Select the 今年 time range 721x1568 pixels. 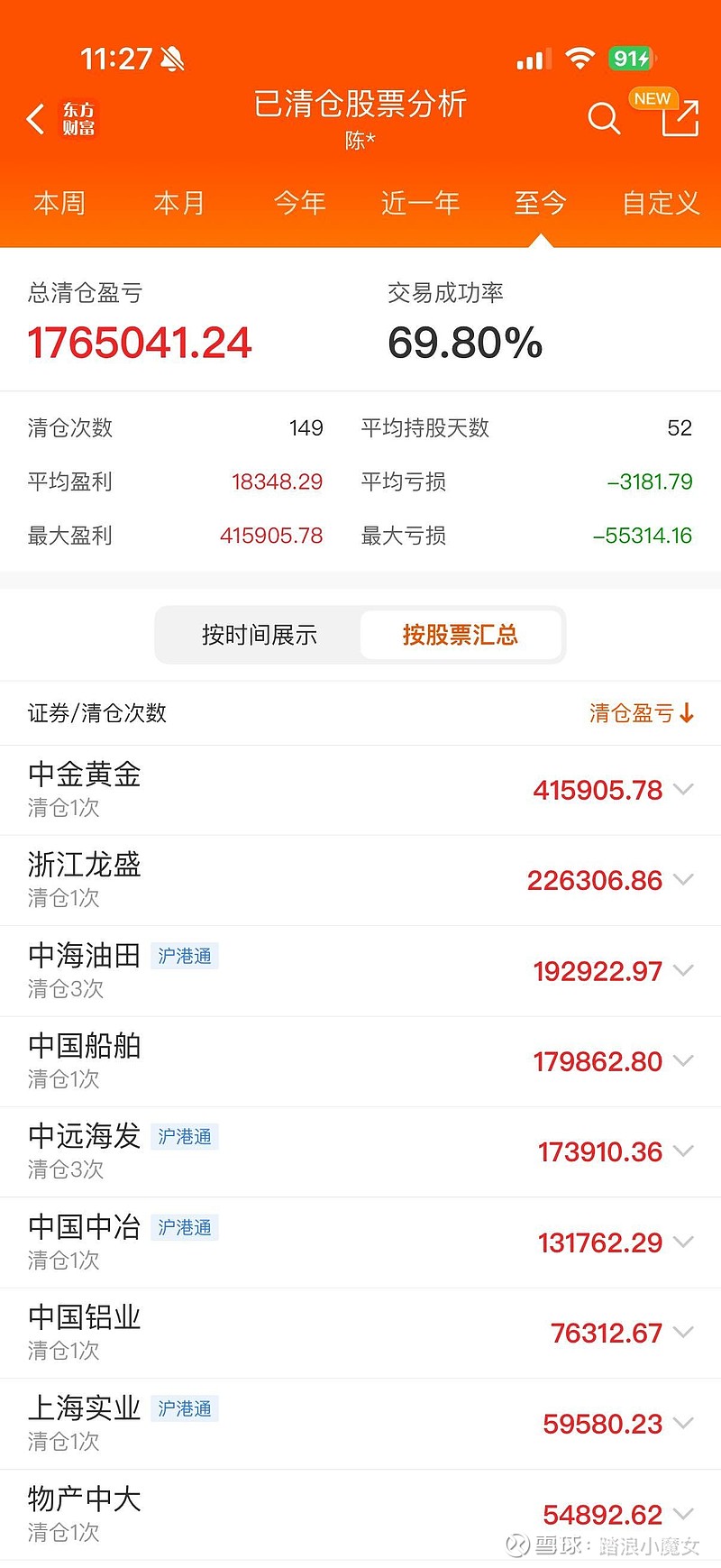coord(299,203)
